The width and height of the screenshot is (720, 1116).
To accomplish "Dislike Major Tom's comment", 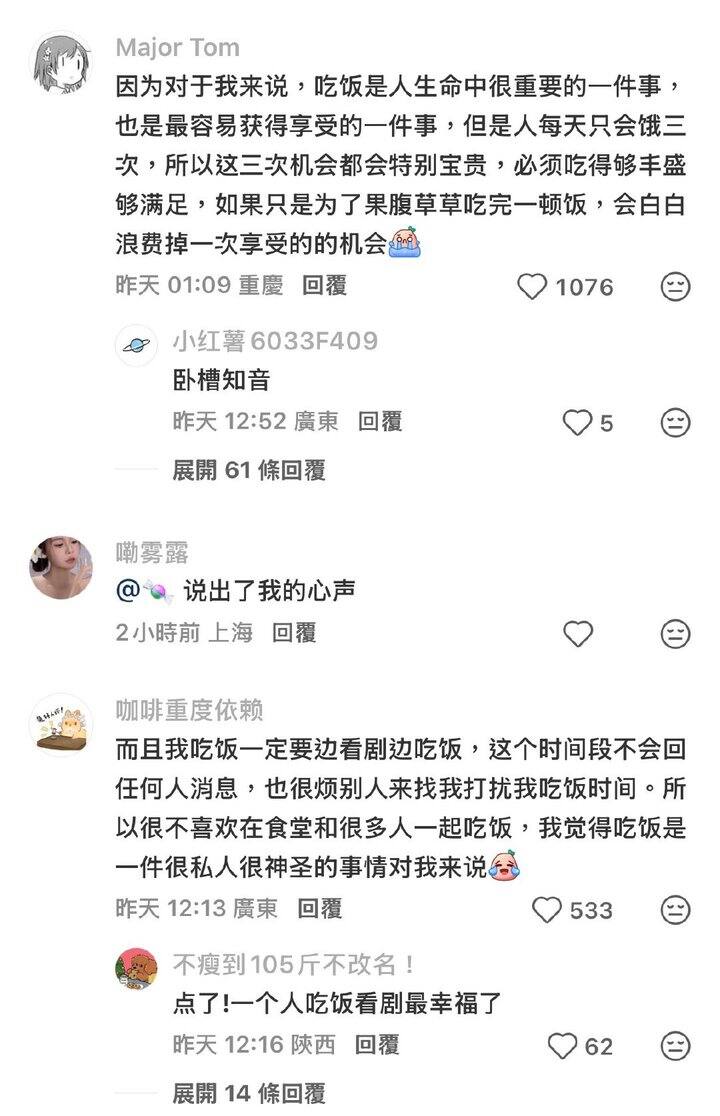I will coord(676,287).
